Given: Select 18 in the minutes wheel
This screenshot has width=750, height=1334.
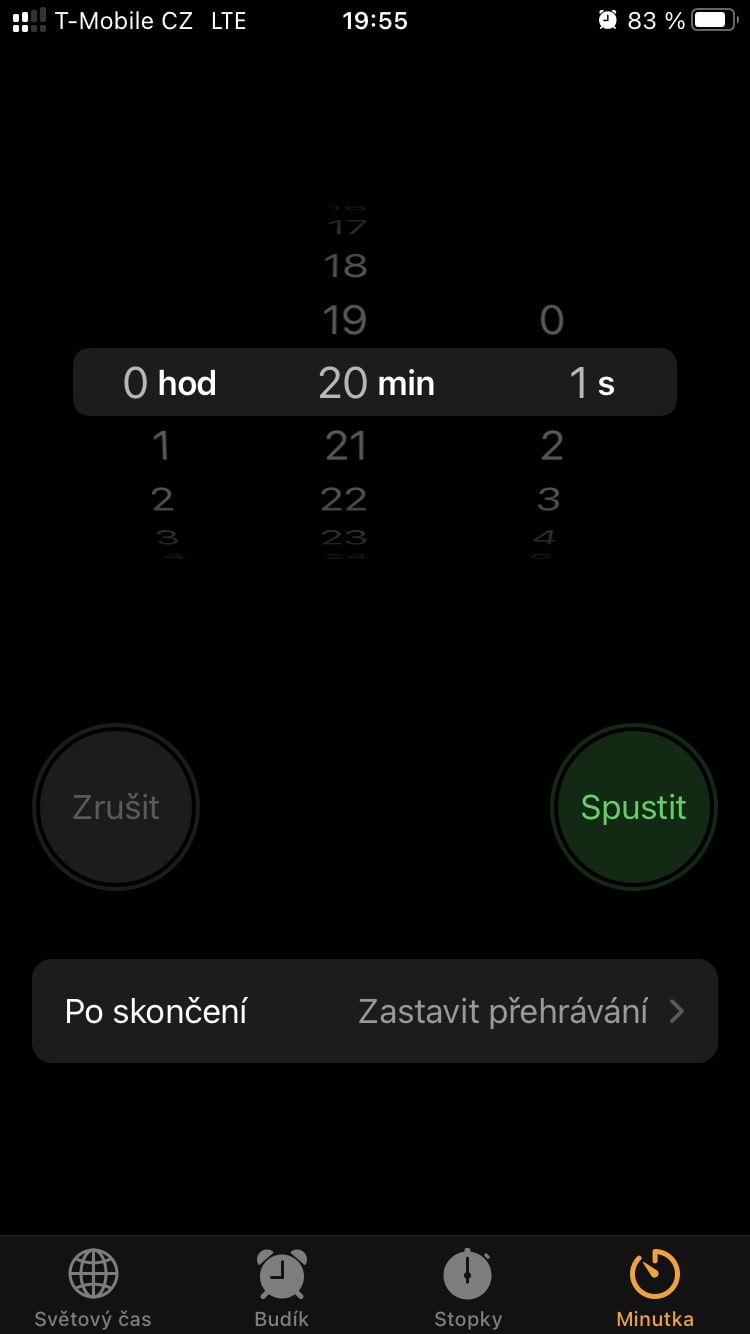Looking at the screenshot, I should coord(346,266).
